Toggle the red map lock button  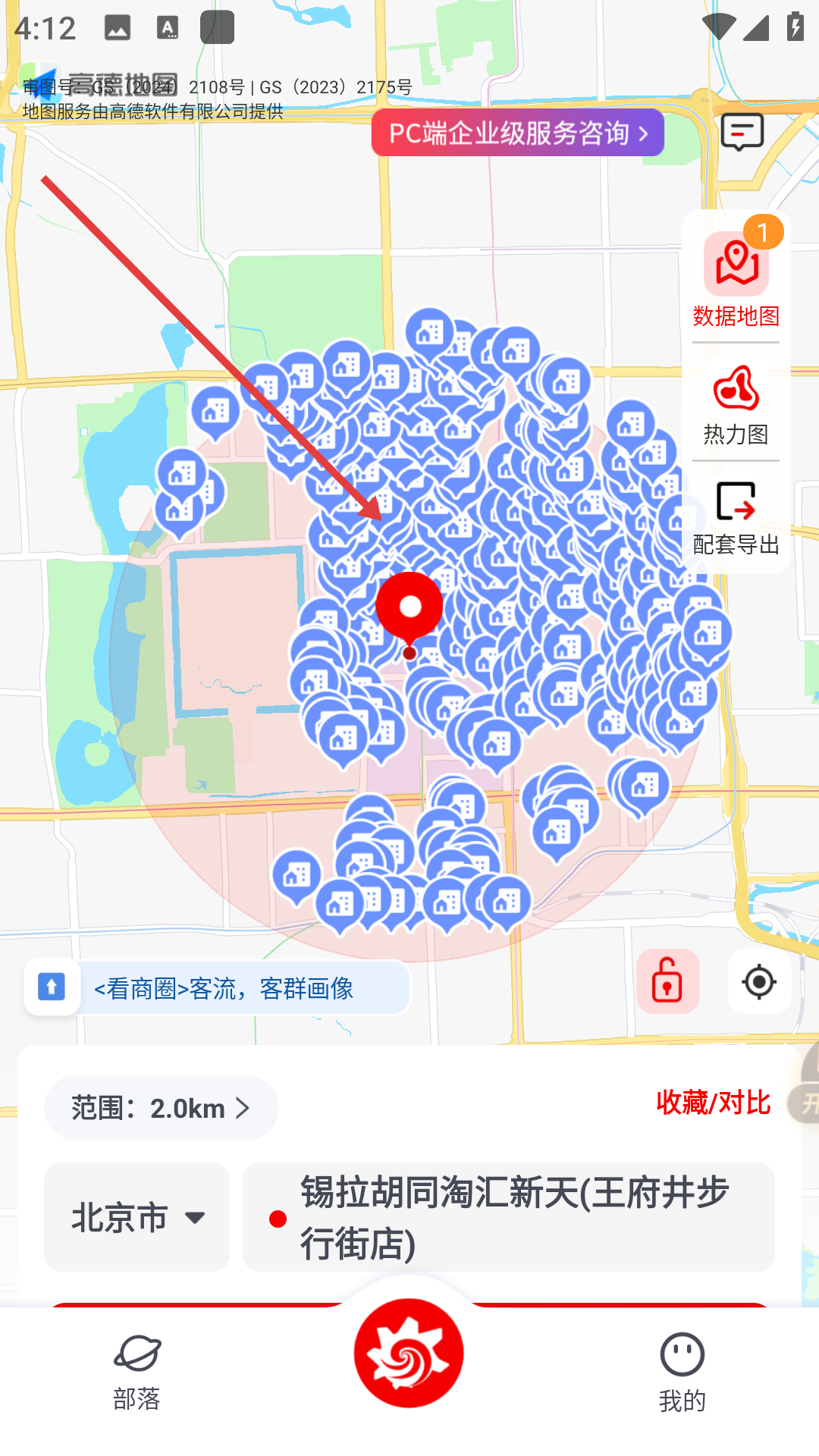click(667, 981)
